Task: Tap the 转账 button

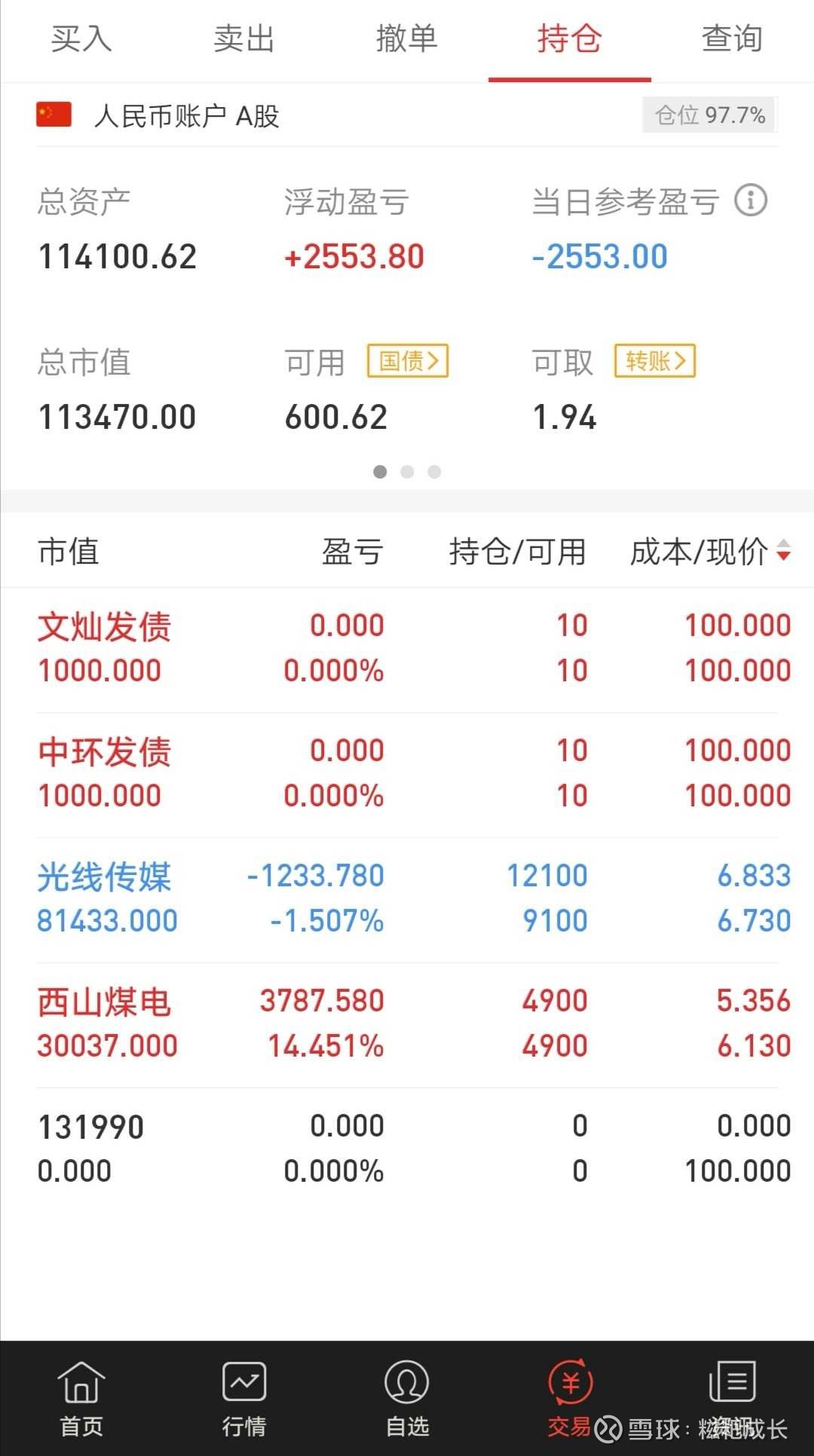Action: pyautogui.click(x=655, y=361)
